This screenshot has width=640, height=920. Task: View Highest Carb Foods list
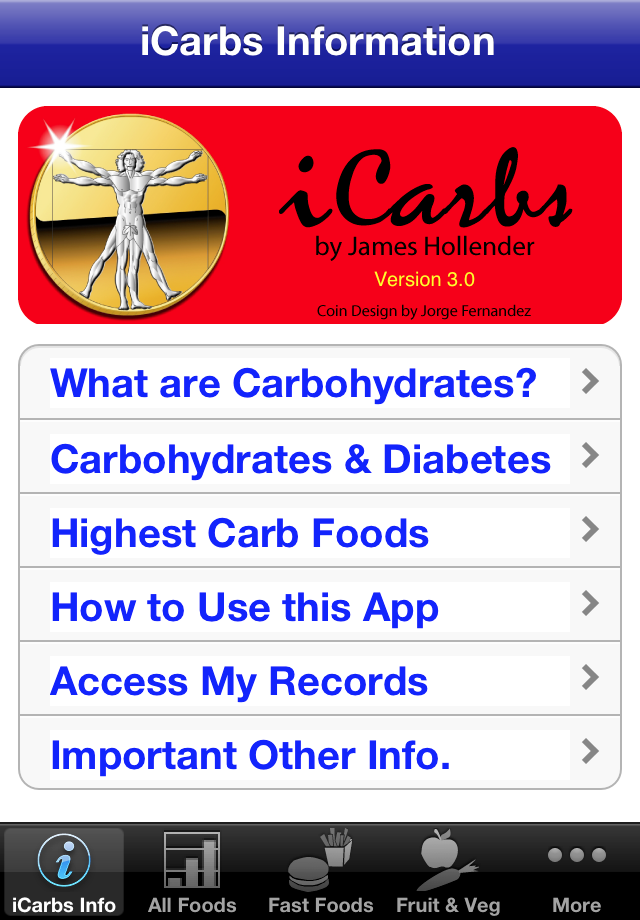[x=320, y=532]
